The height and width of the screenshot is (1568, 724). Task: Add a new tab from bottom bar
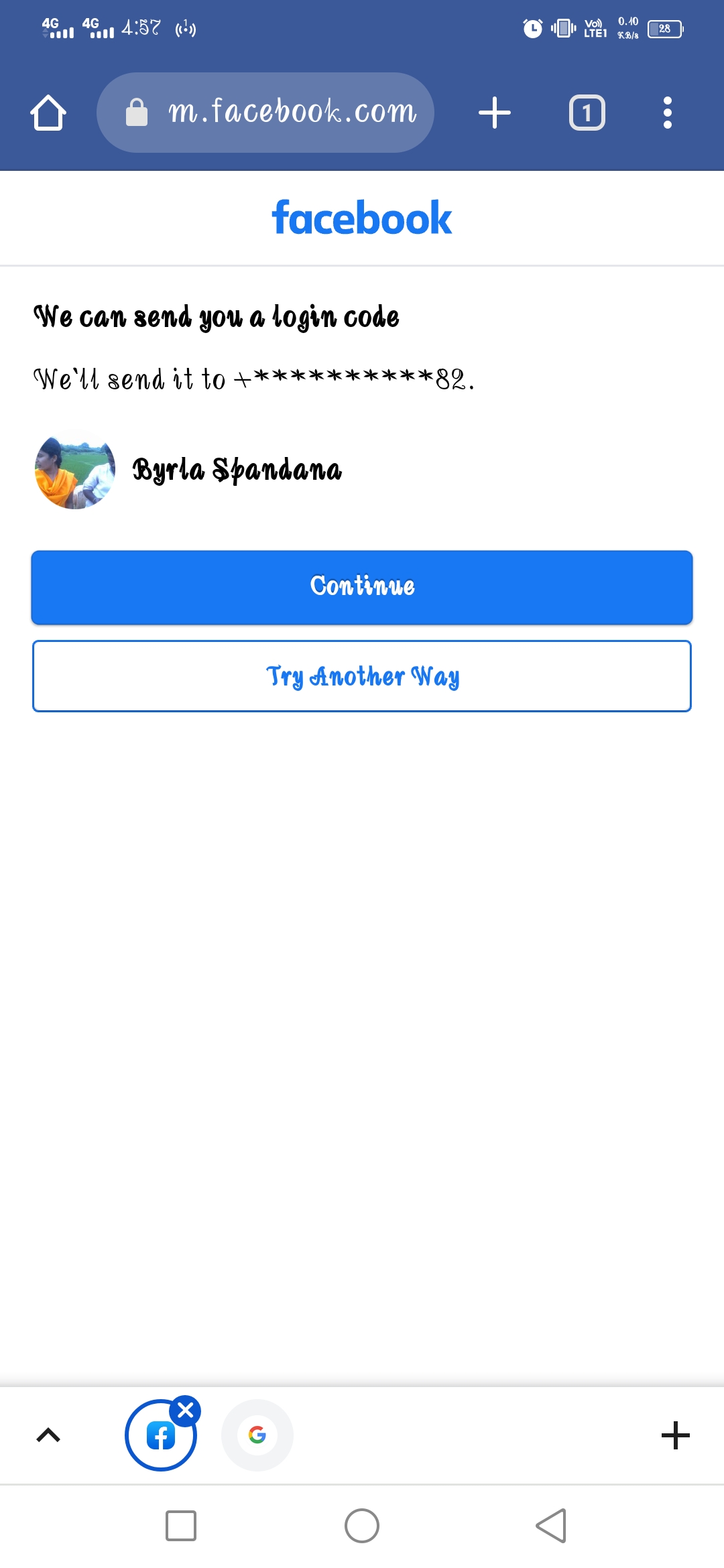pos(675,1435)
